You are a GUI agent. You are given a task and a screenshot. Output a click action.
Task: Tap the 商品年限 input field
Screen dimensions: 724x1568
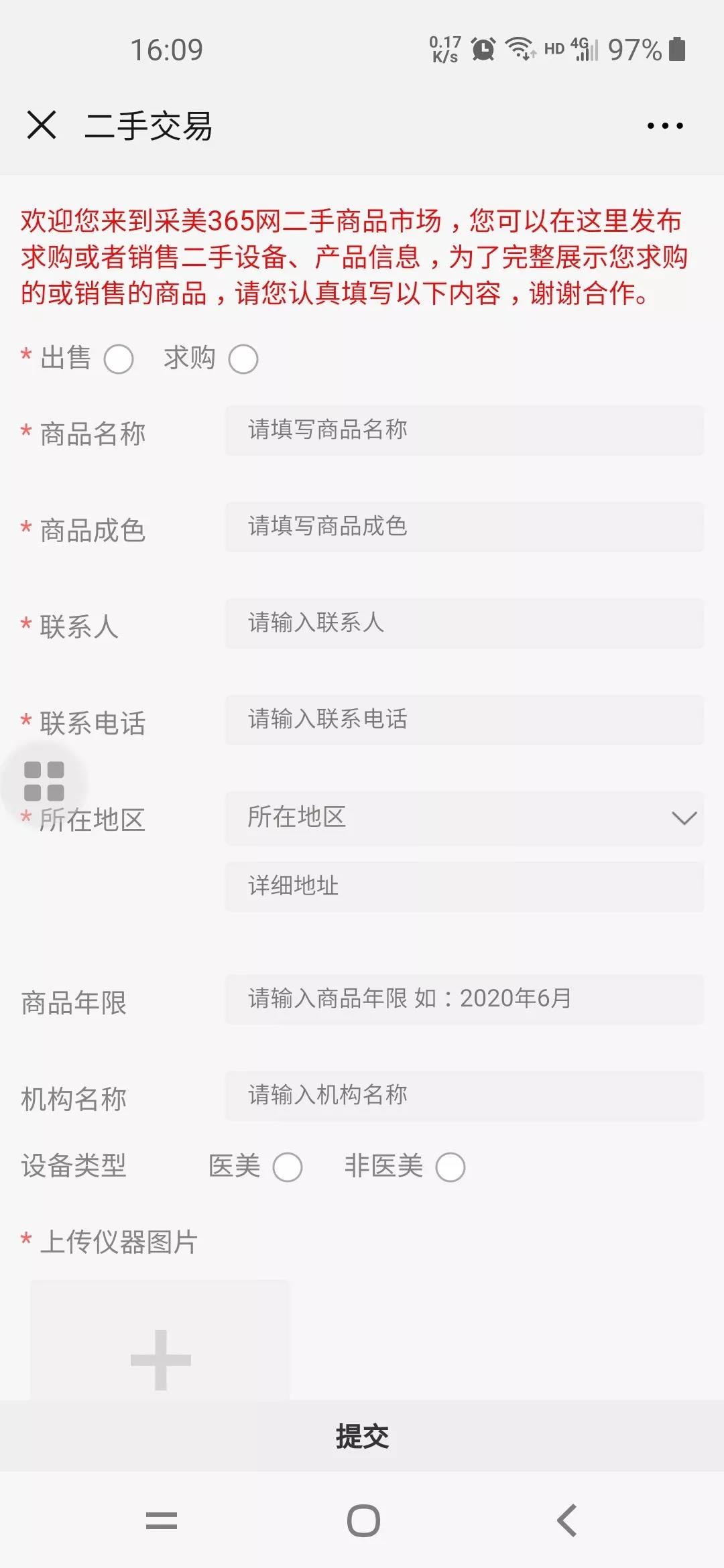(464, 998)
